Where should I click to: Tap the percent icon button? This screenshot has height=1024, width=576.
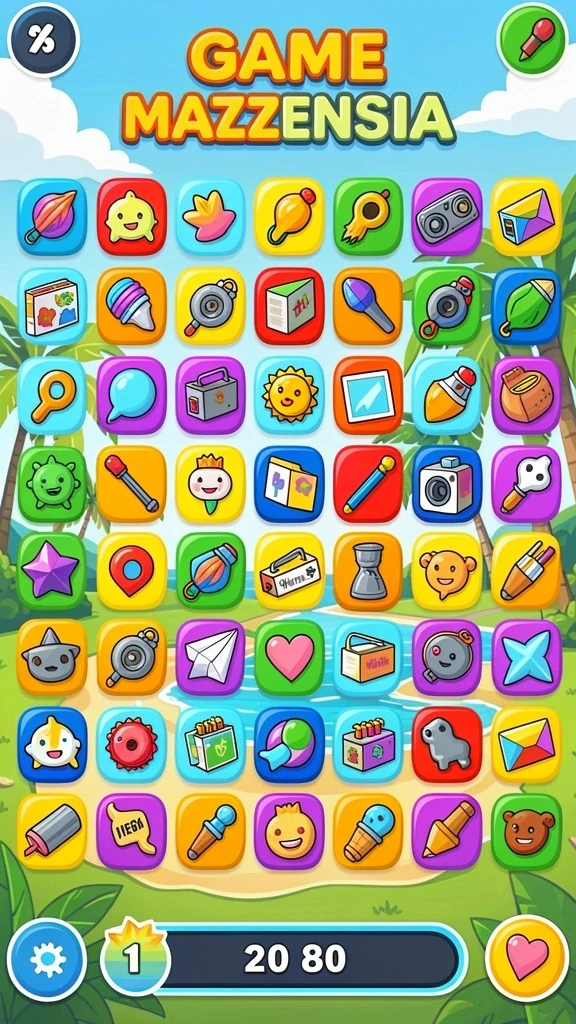(x=43, y=40)
